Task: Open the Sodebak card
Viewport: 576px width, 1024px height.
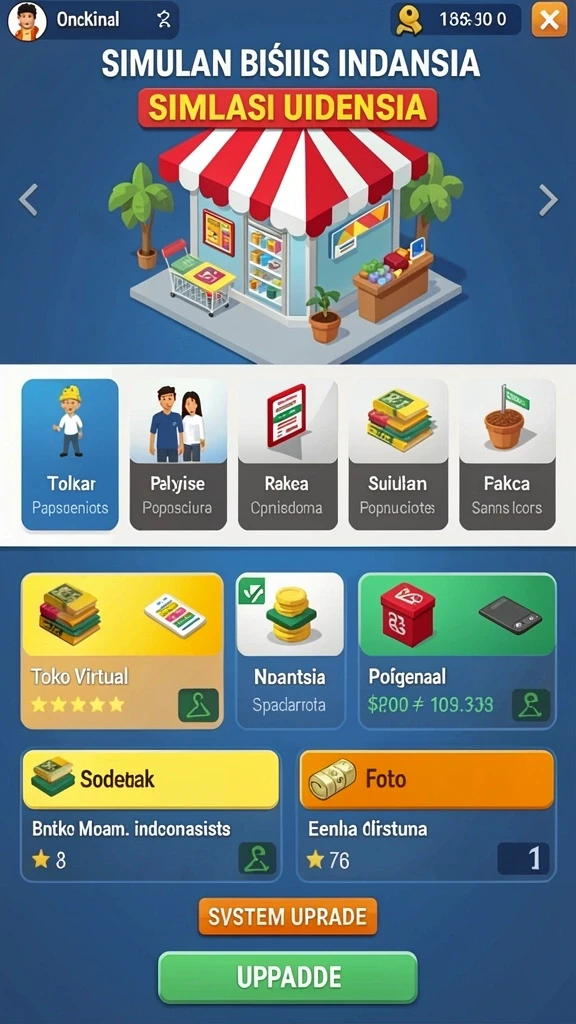Action: [x=151, y=816]
